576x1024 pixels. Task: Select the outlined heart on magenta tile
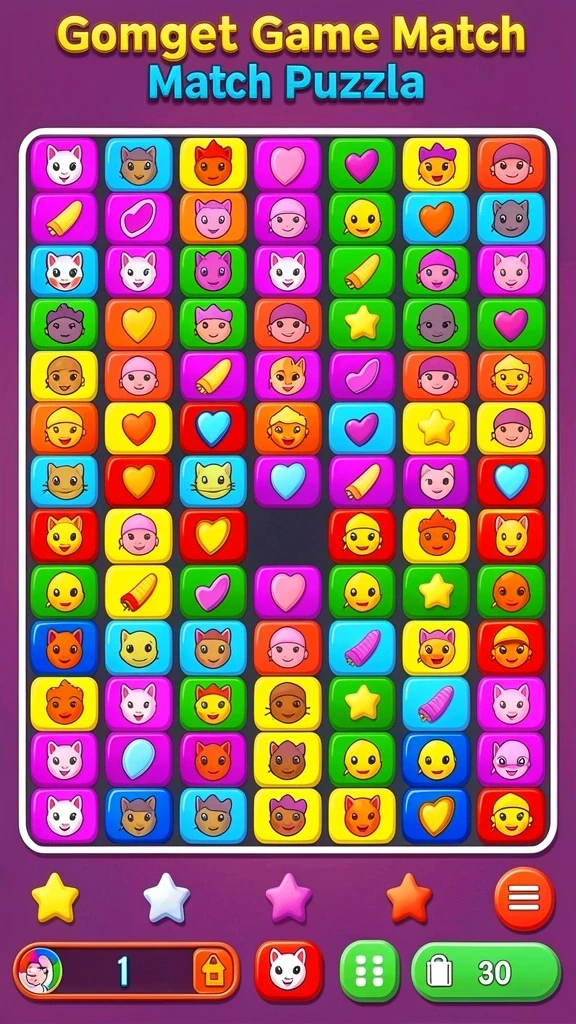(x=138, y=219)
